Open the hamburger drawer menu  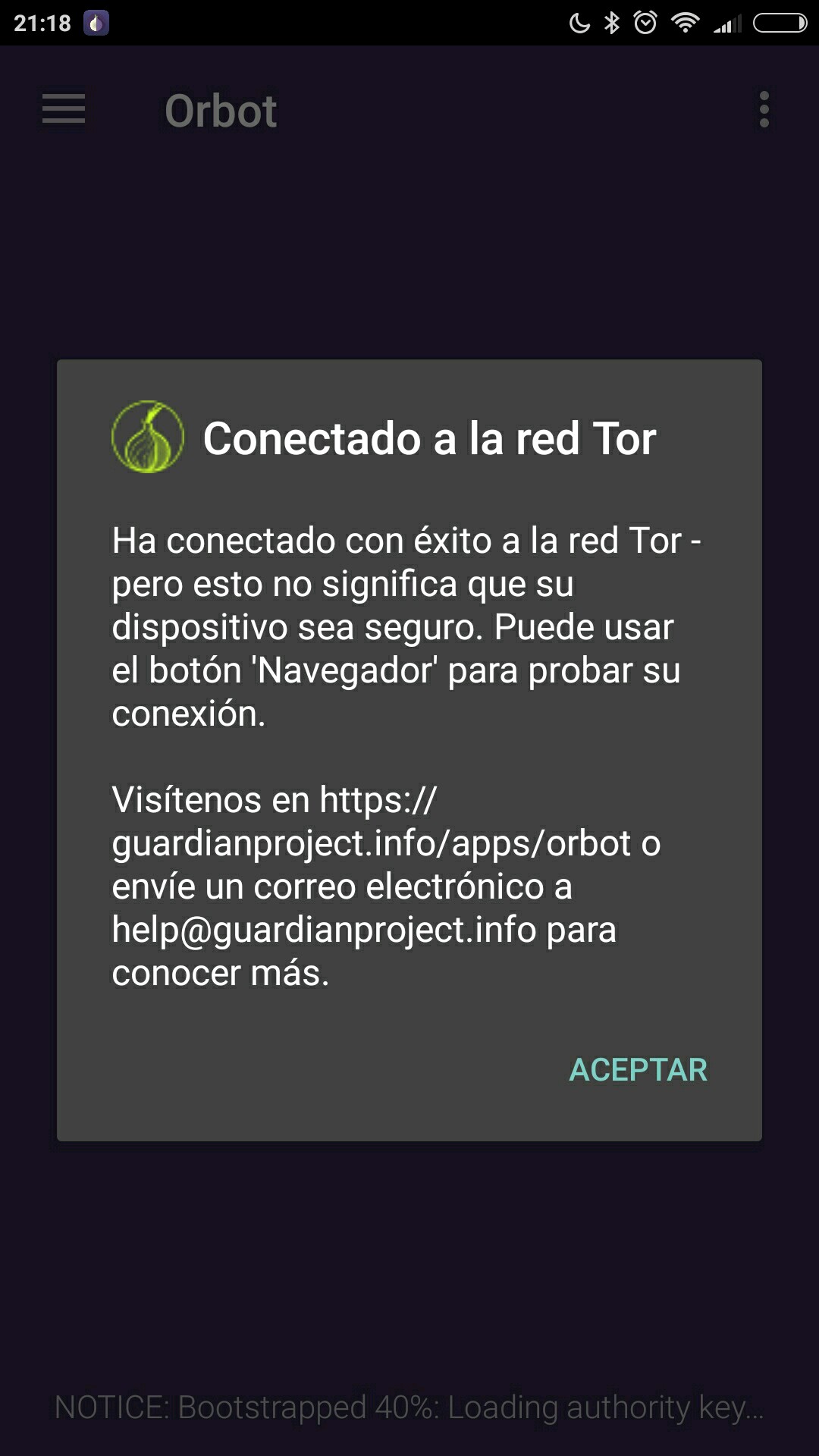pyautogui.click(x=64, y=109)
